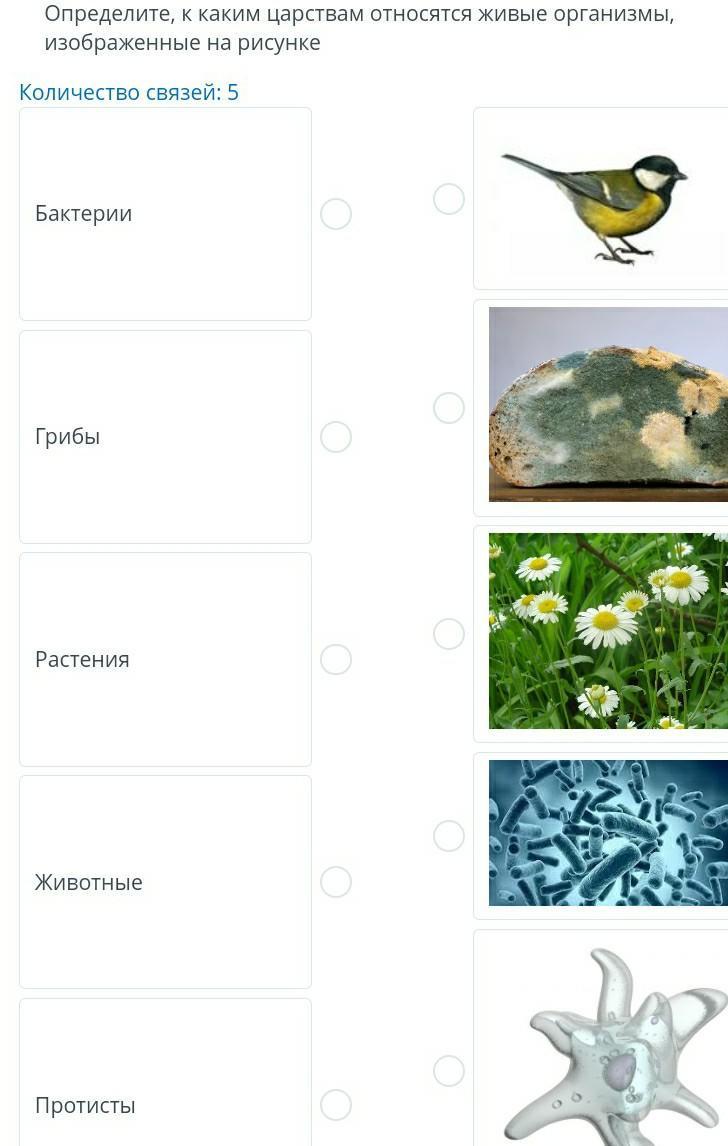728x1146 pixels.
Task: Select the connector circle next to Протисты
Action: [x=336, y=1105]
